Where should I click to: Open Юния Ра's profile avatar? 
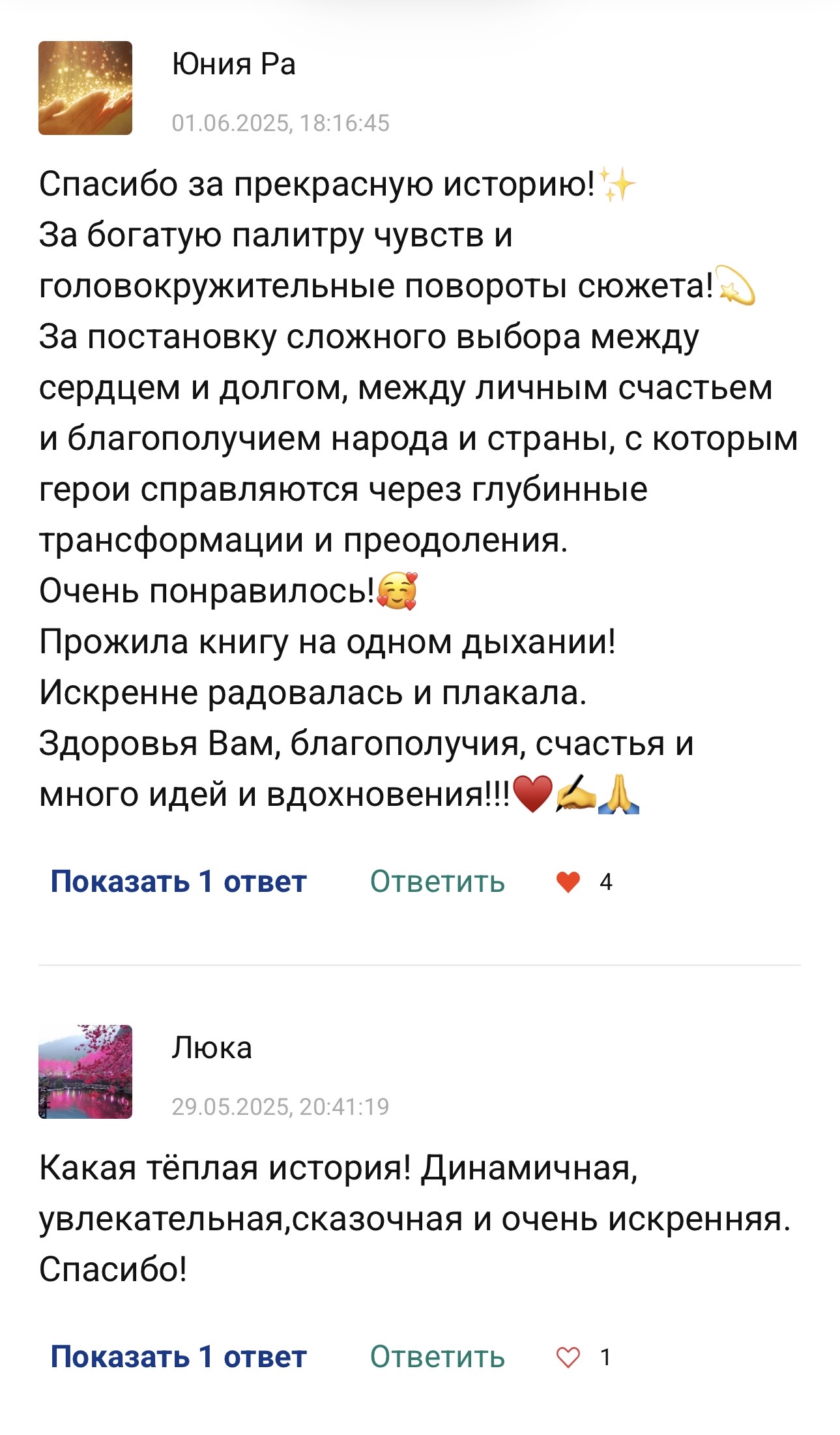[85, 88]
